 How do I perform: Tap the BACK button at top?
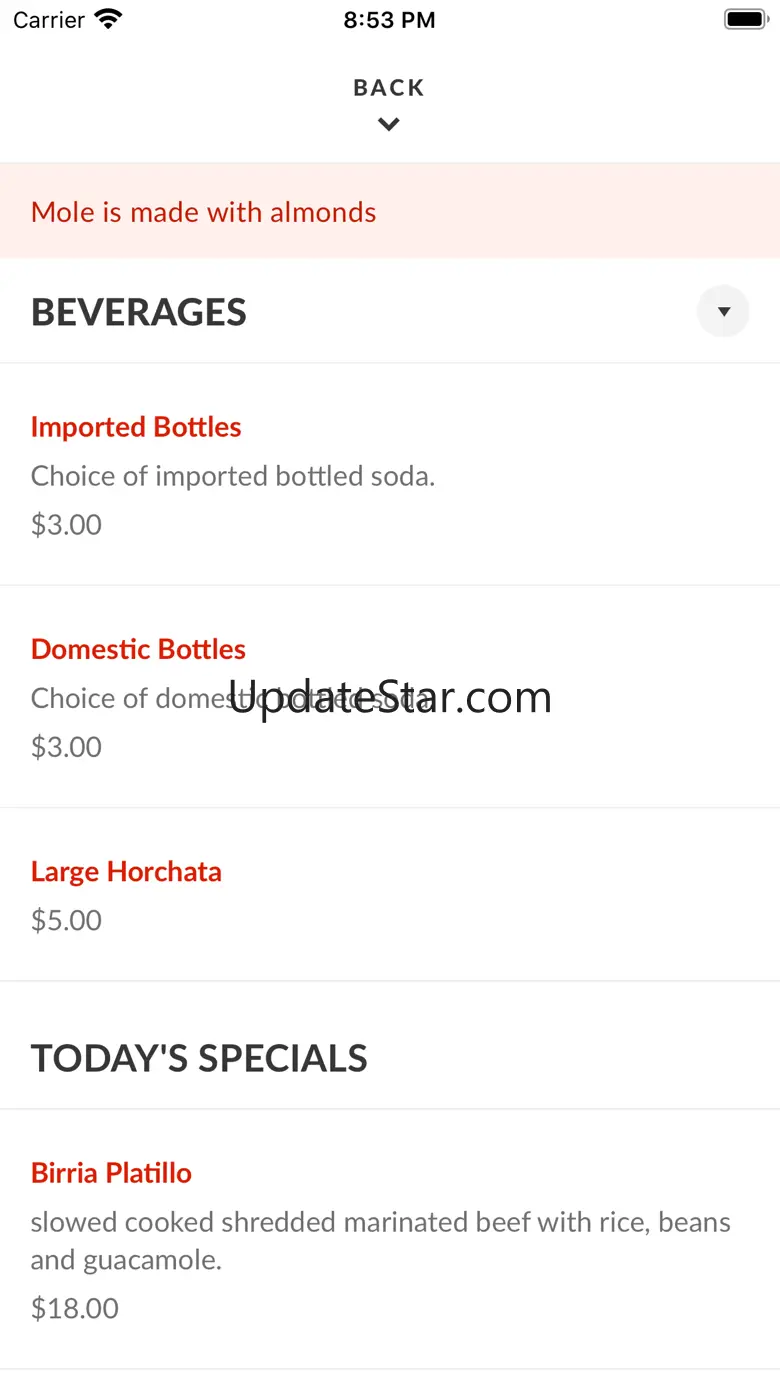click(389, 102)
